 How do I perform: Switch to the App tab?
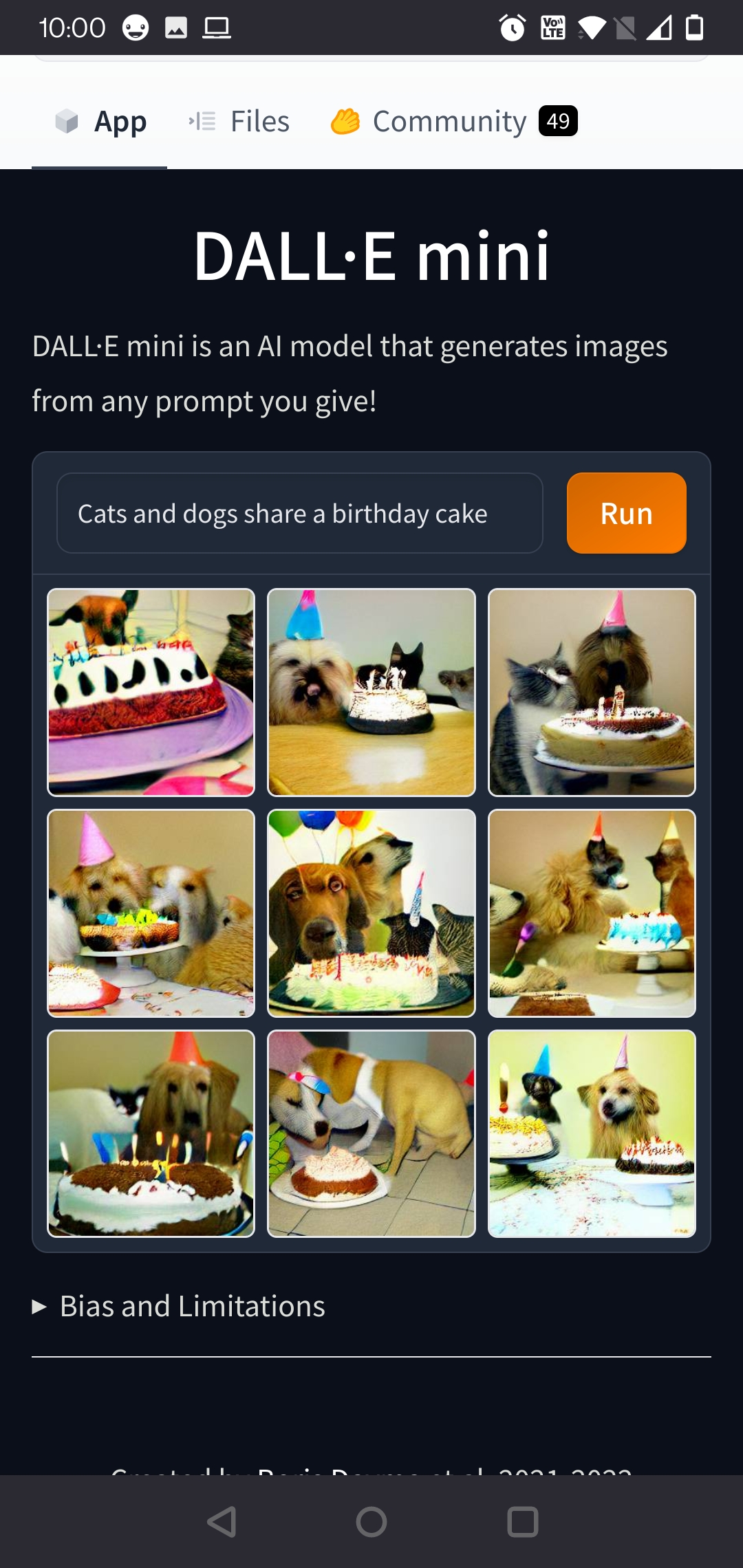[100, 122]
